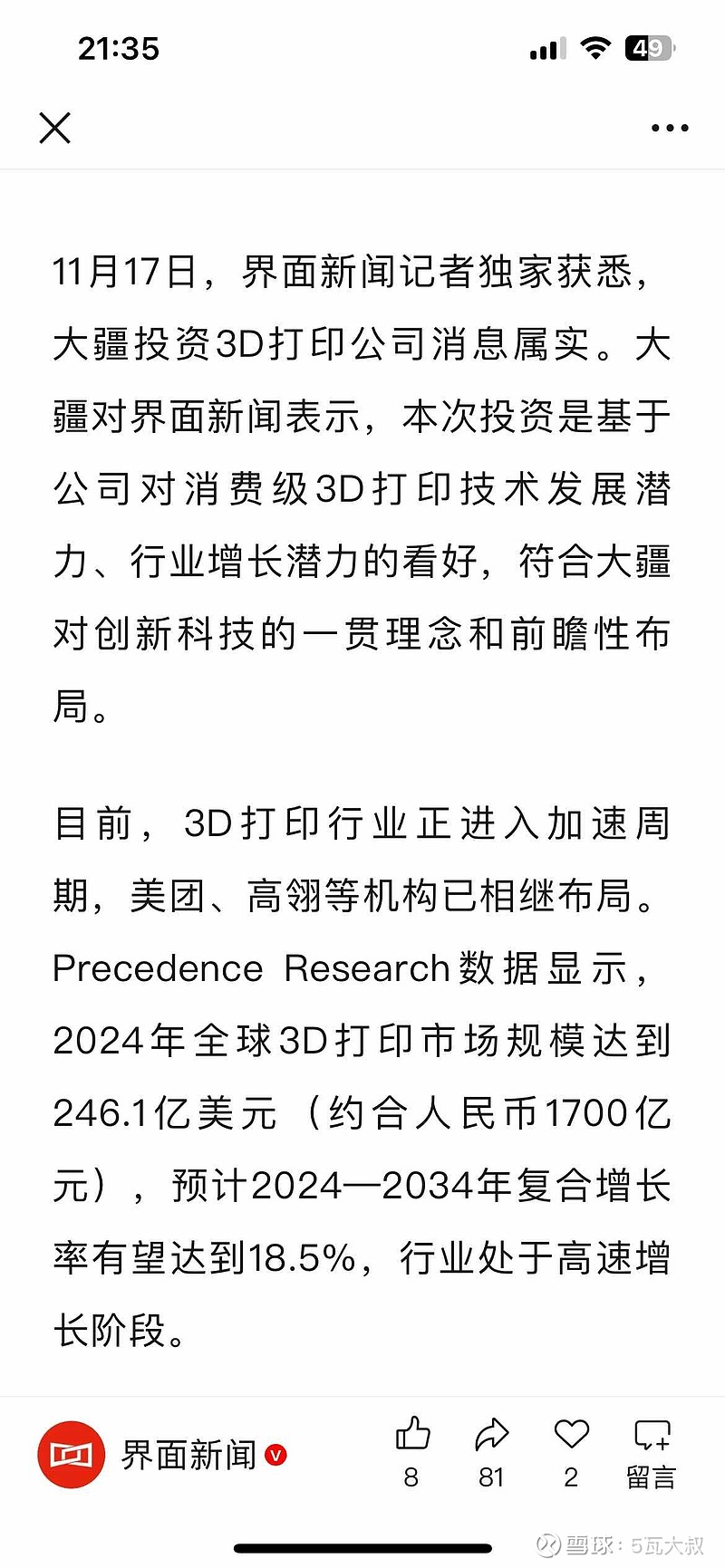The width and height of the screenshot is (725, 1568).
Task: Open the more options ••• menu
Action: pyautogui.click(x=669, y=127)
